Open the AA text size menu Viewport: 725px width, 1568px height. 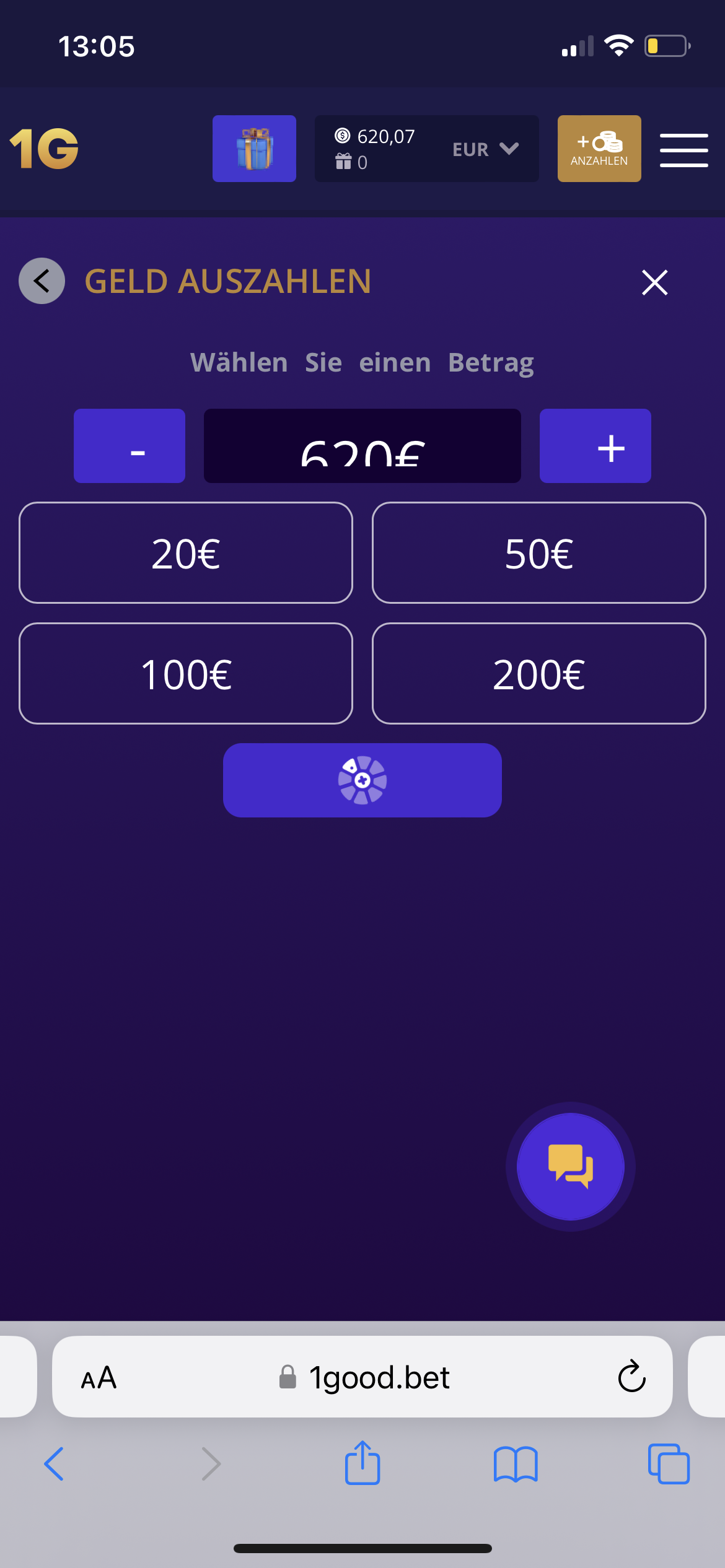pyautogui.click(x=99, y=1378)
